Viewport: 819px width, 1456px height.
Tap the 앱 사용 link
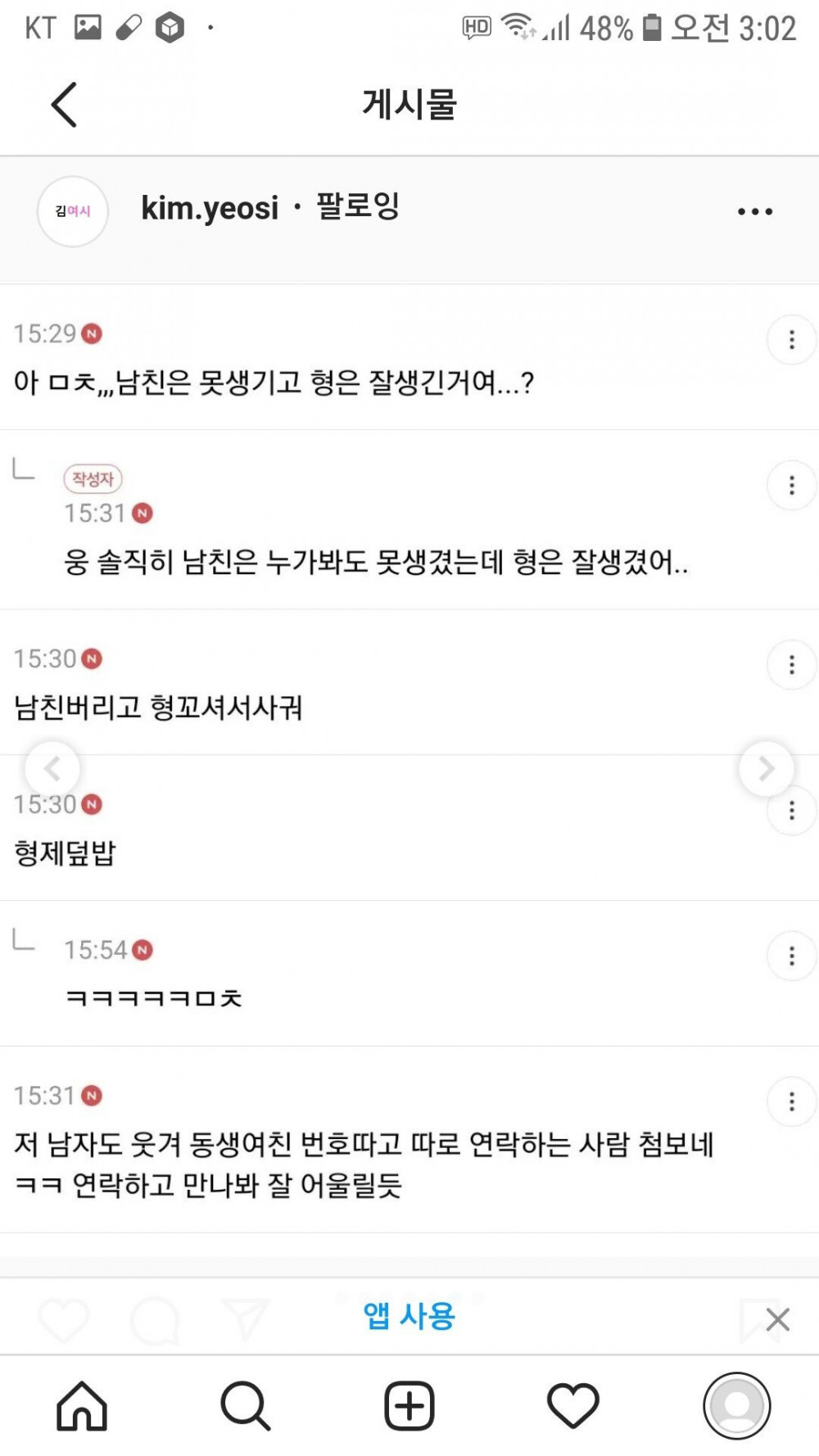click(x=409, y=1317)
